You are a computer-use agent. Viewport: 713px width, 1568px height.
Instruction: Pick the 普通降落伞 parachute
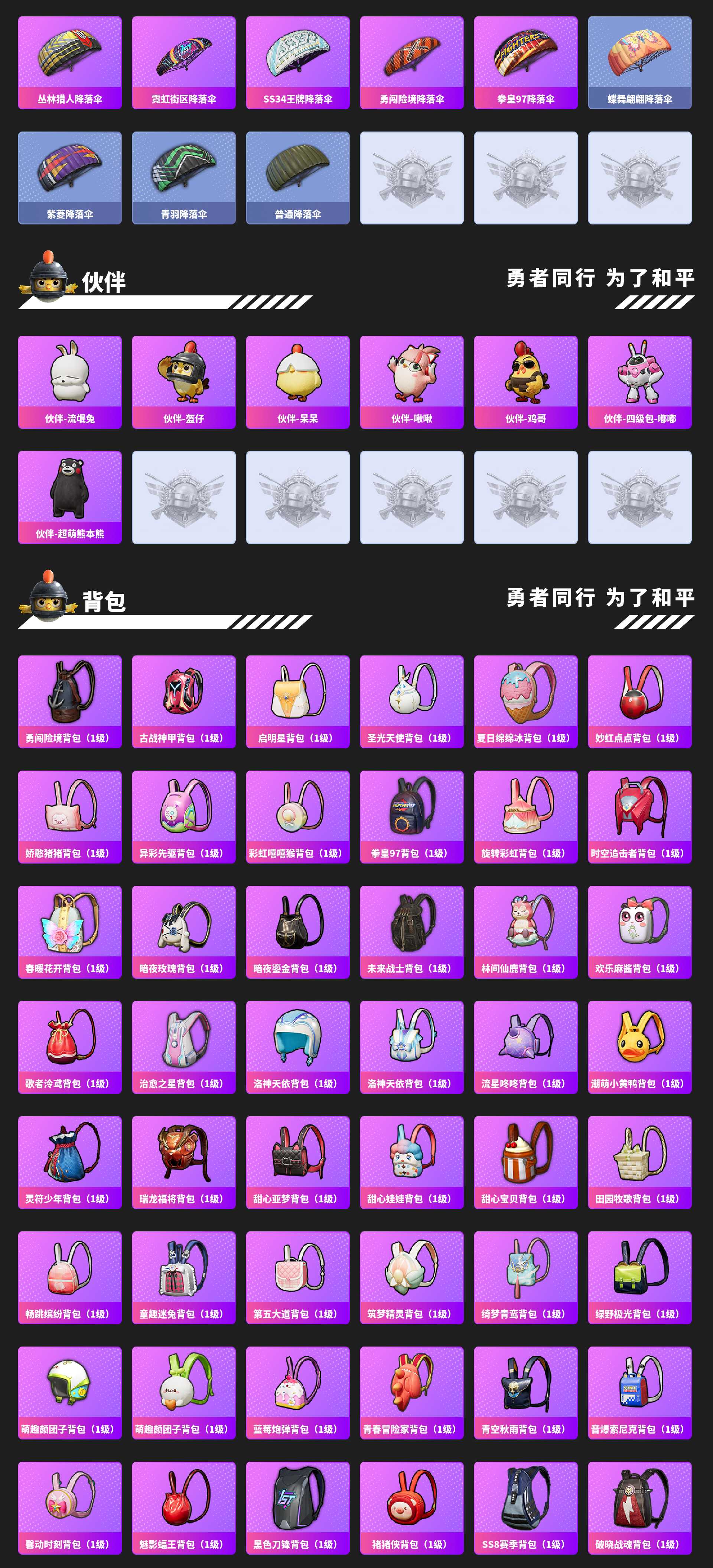(298, 176)
